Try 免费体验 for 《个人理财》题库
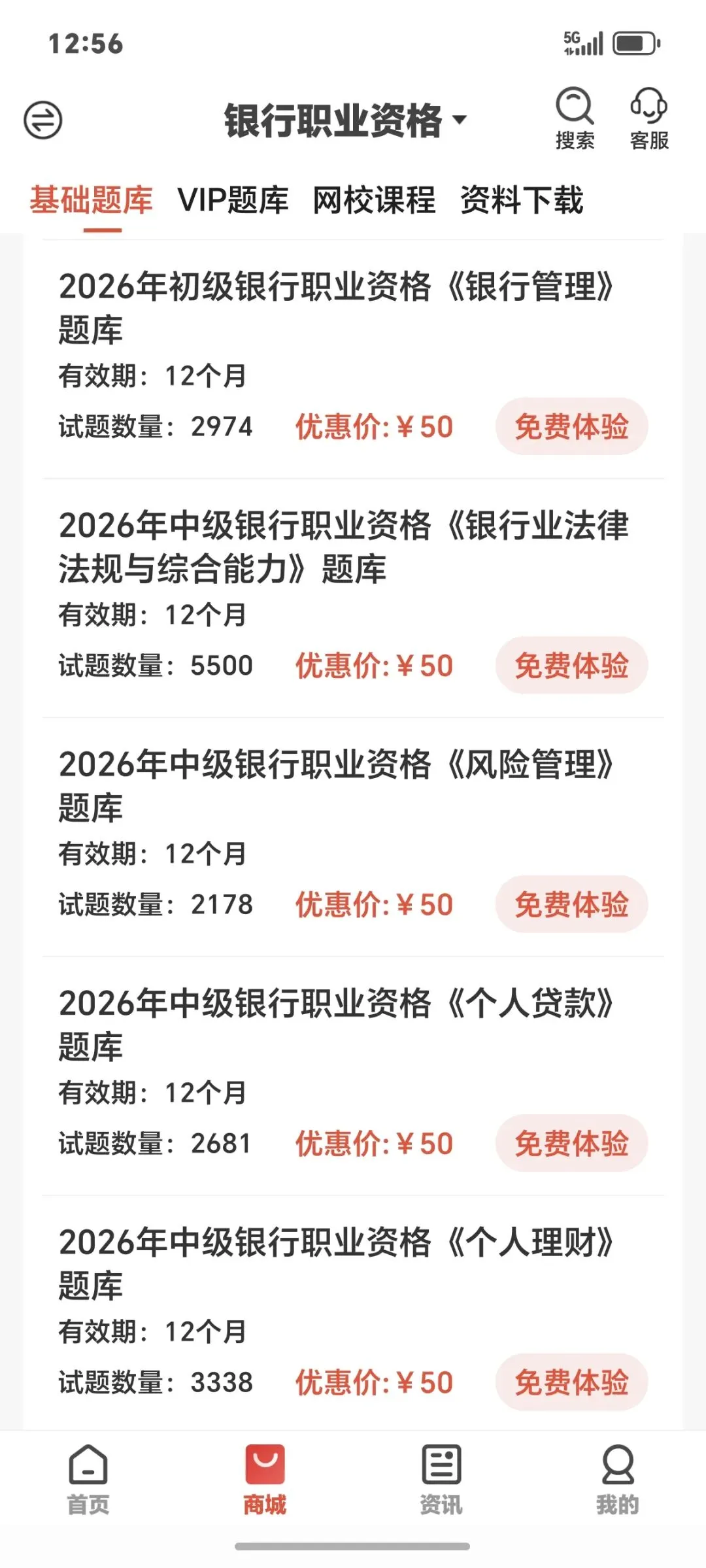Image resolution: width=706 pixels, height=1568 pixels. click(571, 1382)
